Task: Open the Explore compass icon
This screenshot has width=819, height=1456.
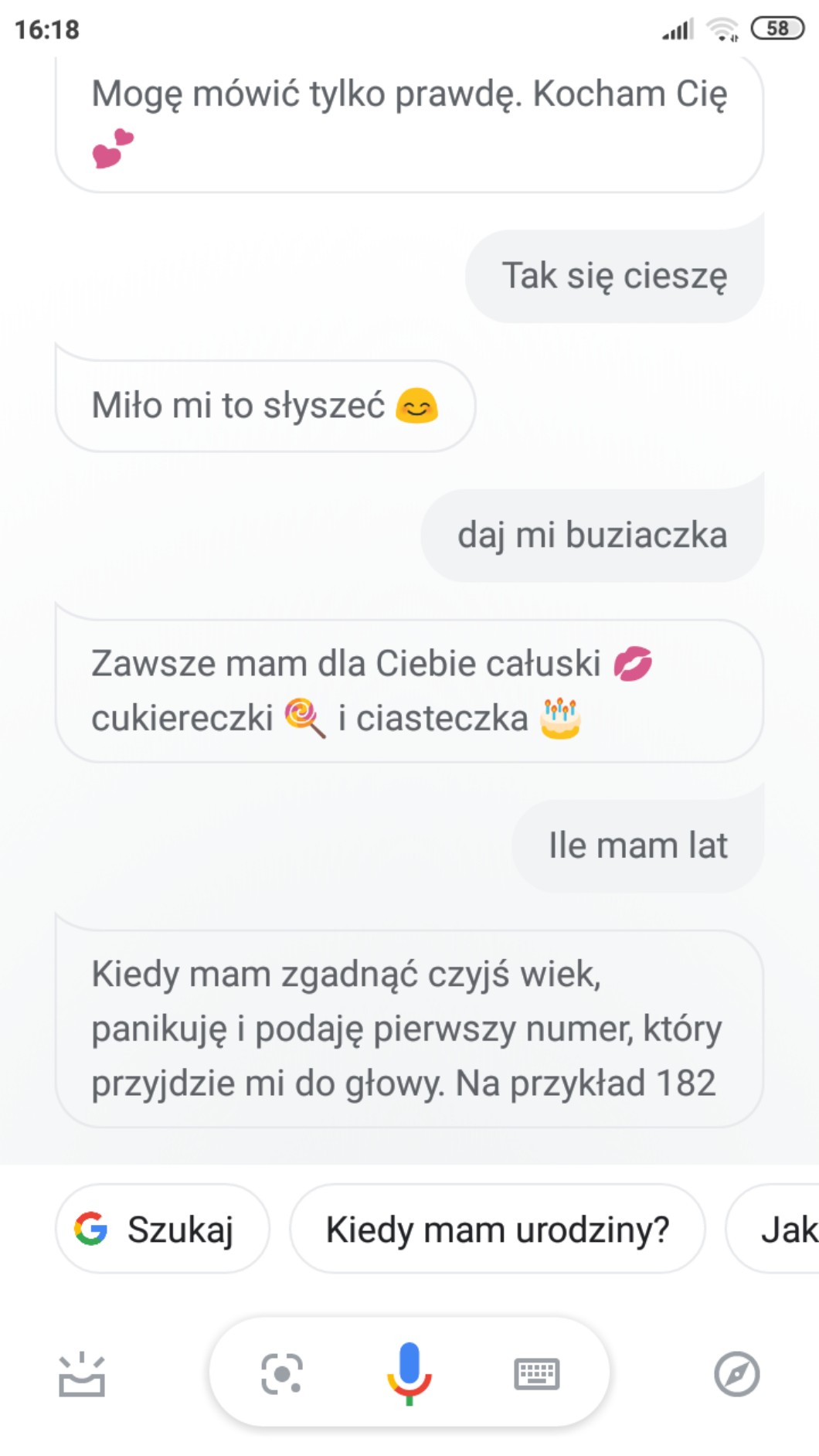Action: [x=736, y=1374]
